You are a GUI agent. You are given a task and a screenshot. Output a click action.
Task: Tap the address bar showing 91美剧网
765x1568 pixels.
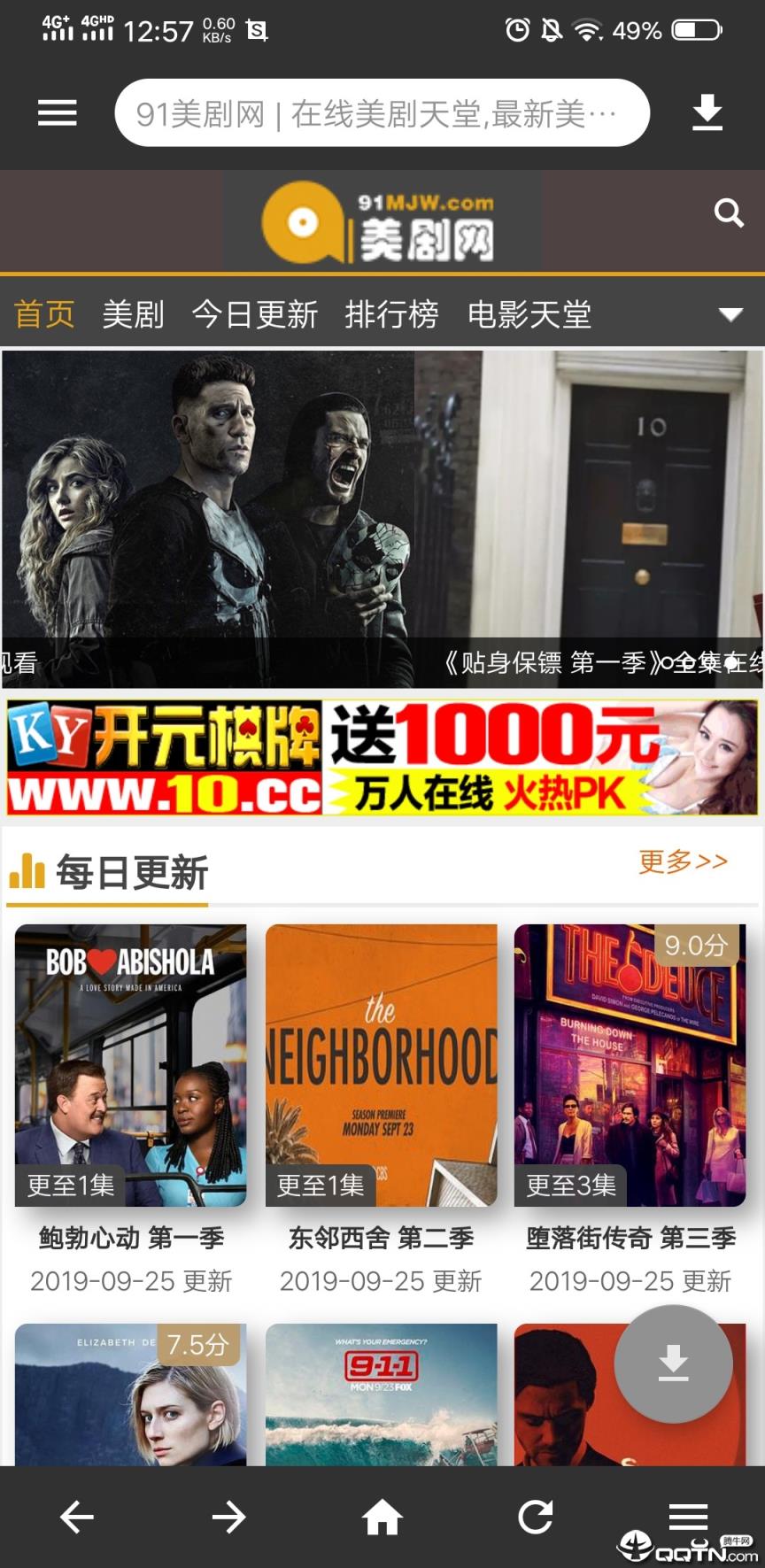[382, 113]
